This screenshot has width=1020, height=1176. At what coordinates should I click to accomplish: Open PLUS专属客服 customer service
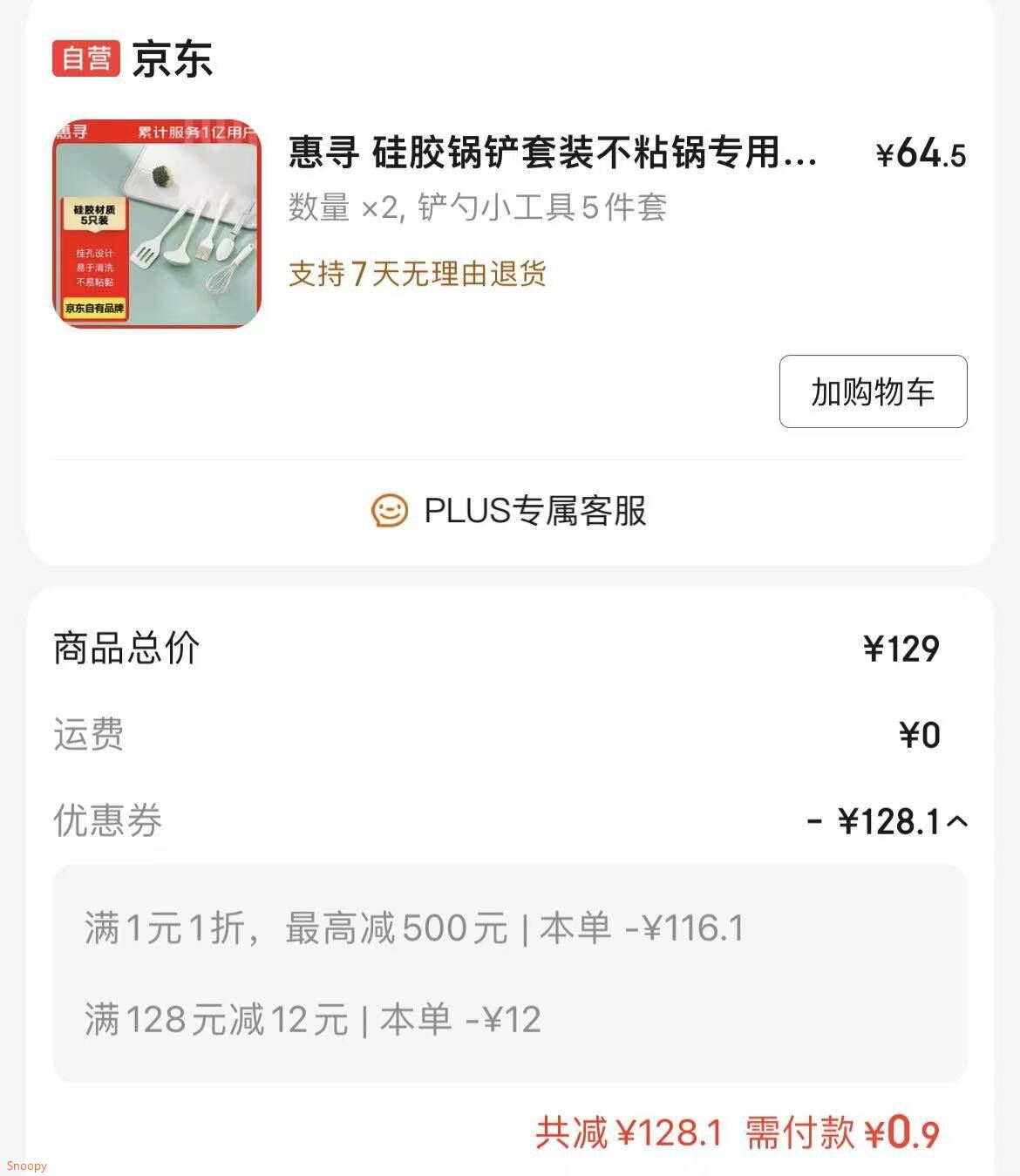point(510,511)
